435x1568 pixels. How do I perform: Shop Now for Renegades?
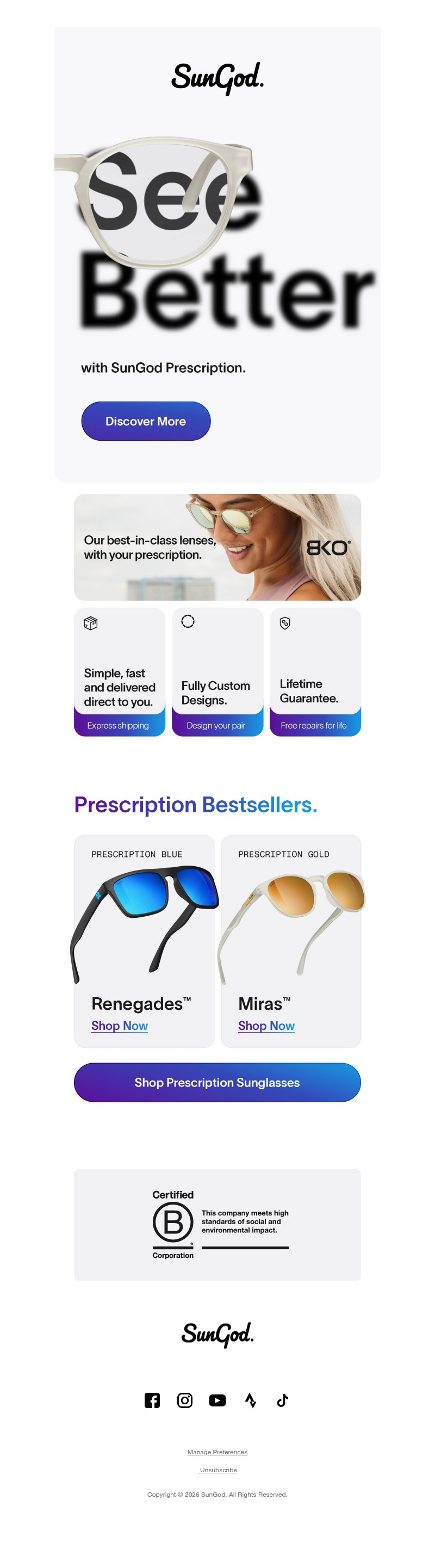click(119, 1026)
